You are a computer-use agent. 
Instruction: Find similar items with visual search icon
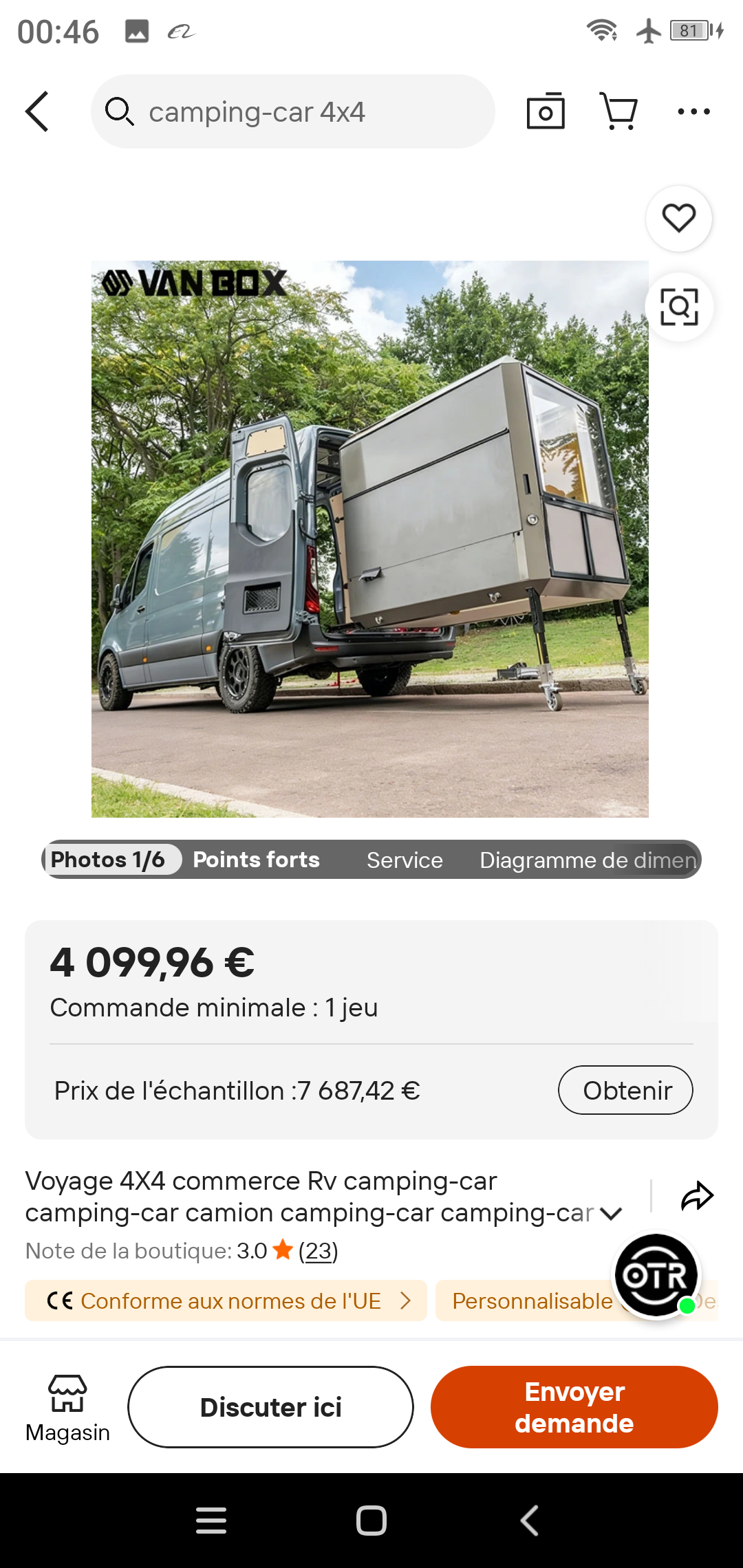tap(678, 307)
